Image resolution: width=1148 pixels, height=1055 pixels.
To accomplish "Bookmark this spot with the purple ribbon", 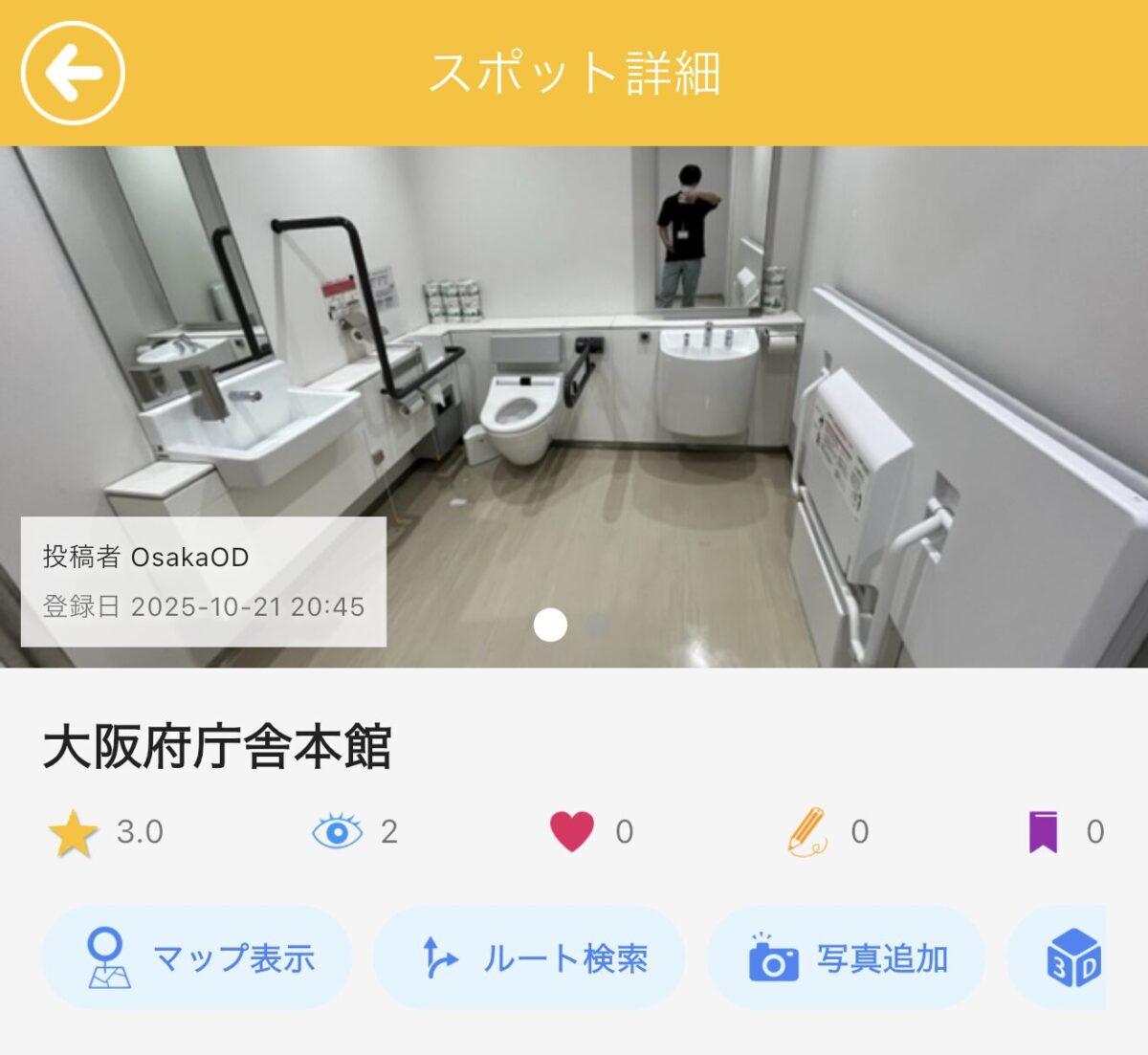I will (1043, 831).
